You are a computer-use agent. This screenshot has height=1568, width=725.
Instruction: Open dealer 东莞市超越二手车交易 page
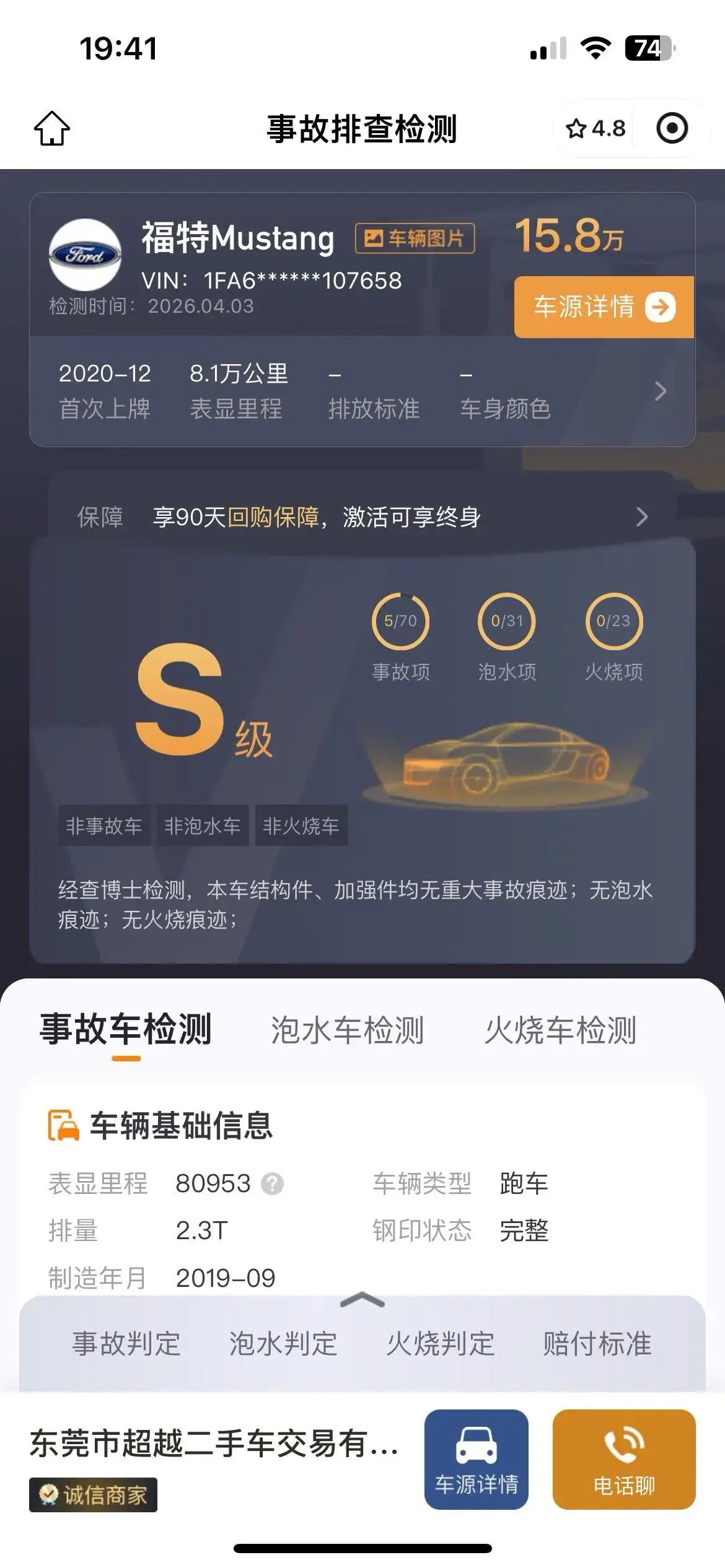tap(214, 1444)
